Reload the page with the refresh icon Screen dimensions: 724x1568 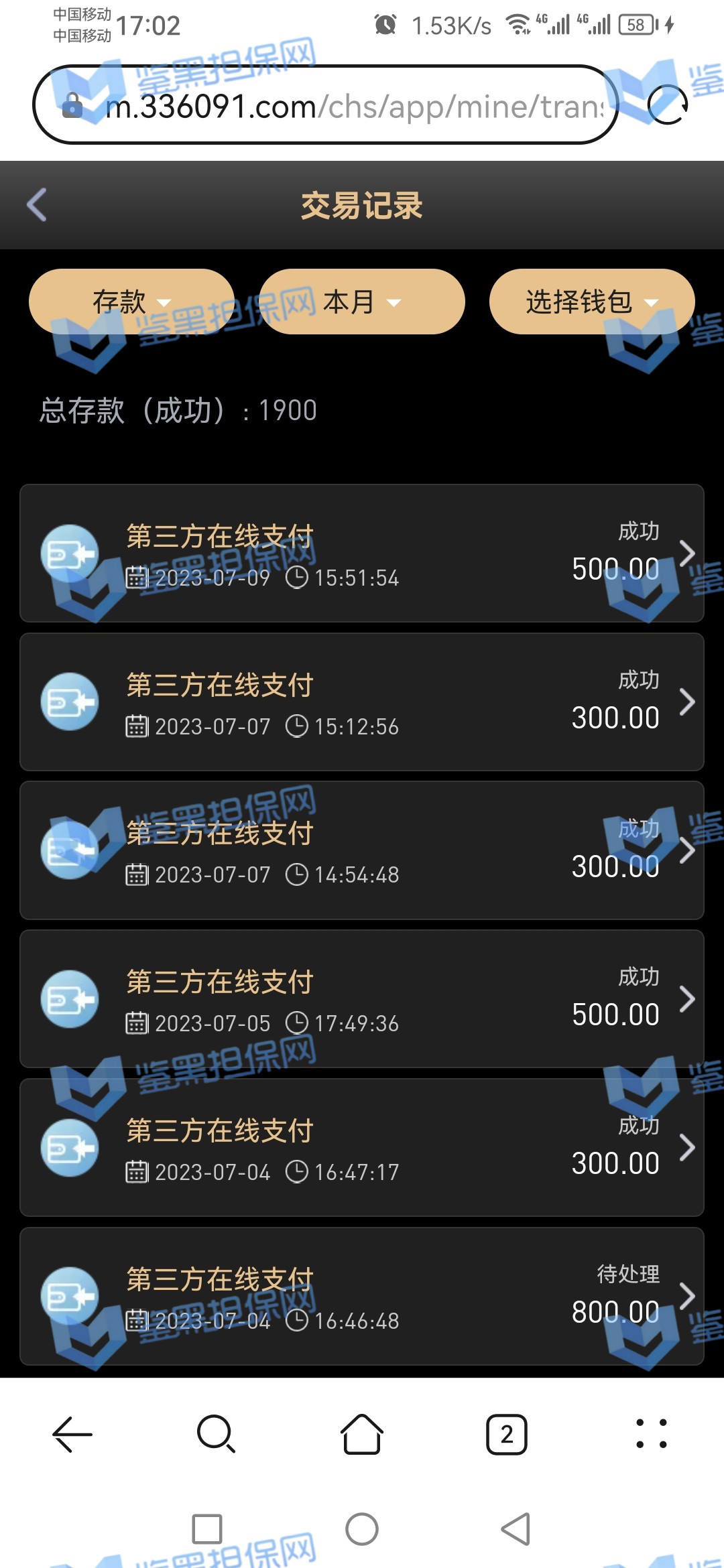(x=667, y=105)
